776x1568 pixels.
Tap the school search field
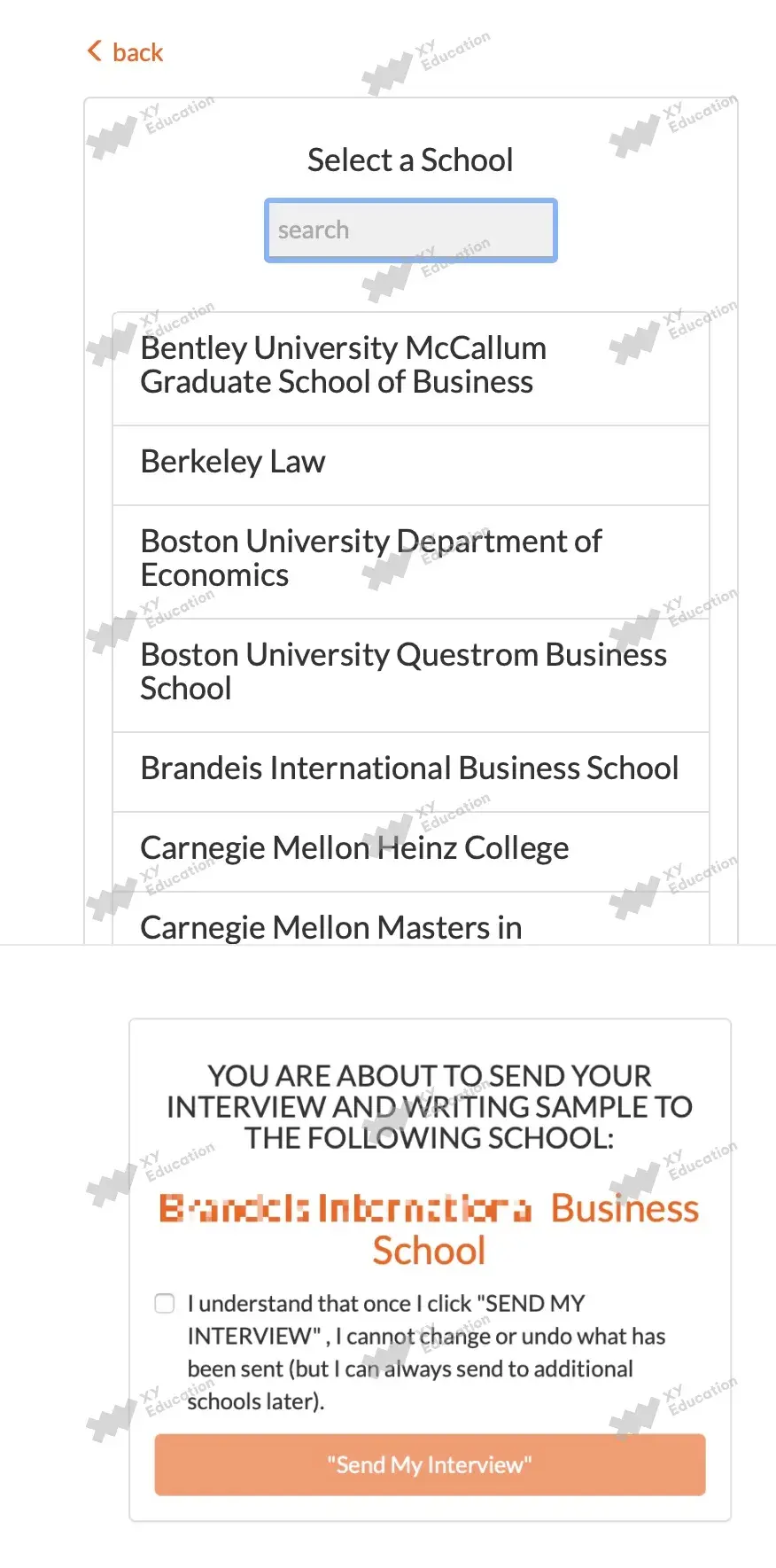(410, 230)
